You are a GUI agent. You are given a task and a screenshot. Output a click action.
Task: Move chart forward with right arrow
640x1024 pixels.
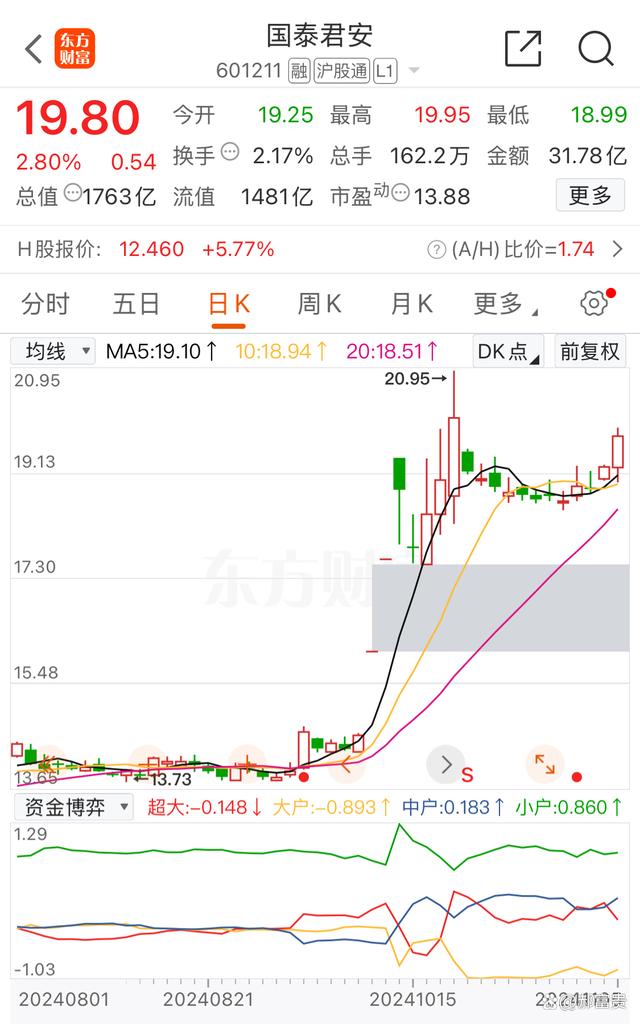click(x=446, y=765)
